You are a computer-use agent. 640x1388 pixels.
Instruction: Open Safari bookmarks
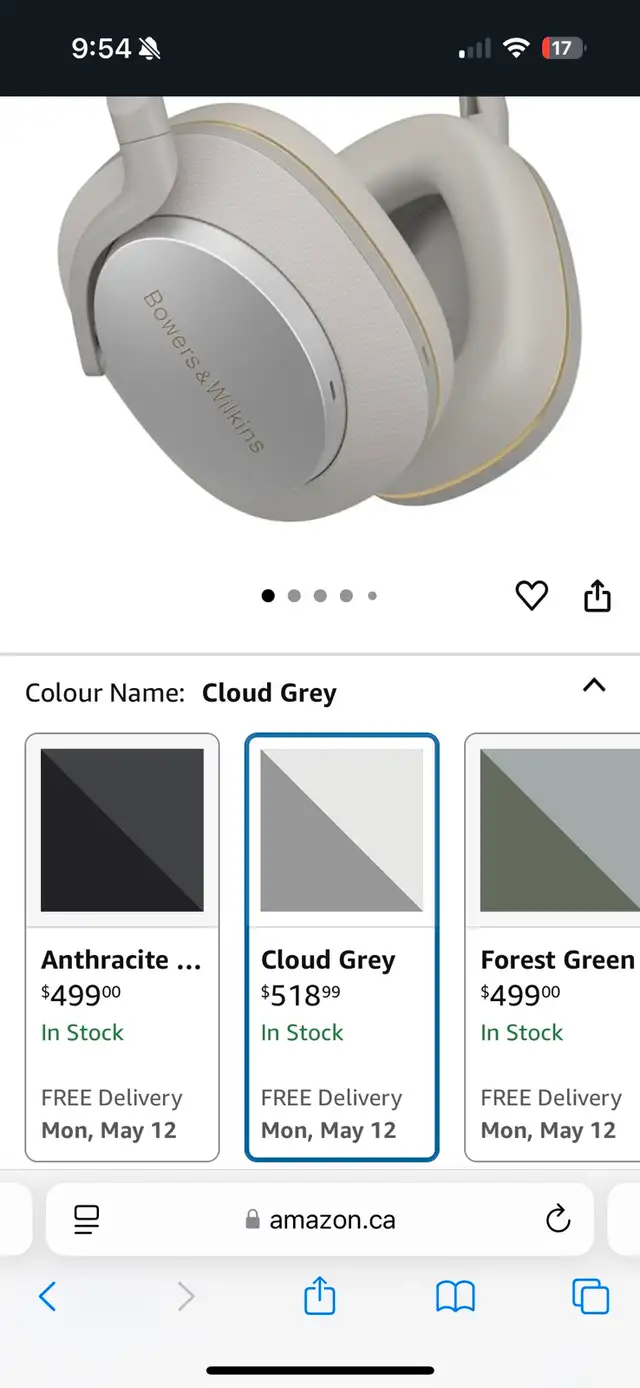(x=455, y=1298)
